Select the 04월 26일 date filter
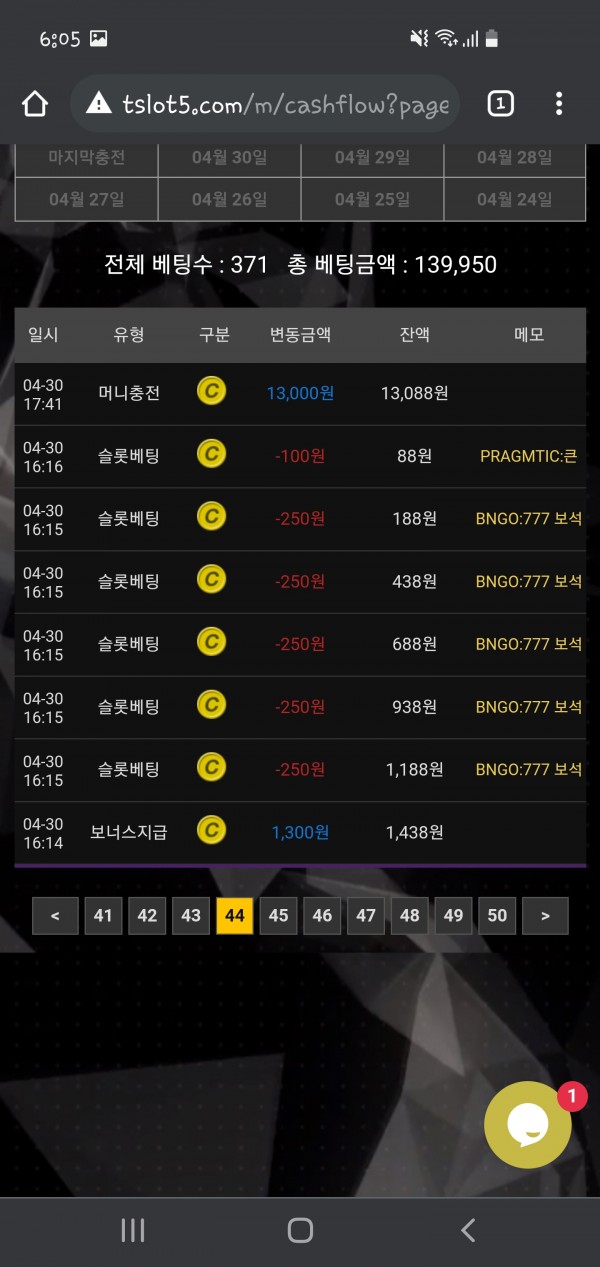This screenshot has width=600, height=1267. 229,199
